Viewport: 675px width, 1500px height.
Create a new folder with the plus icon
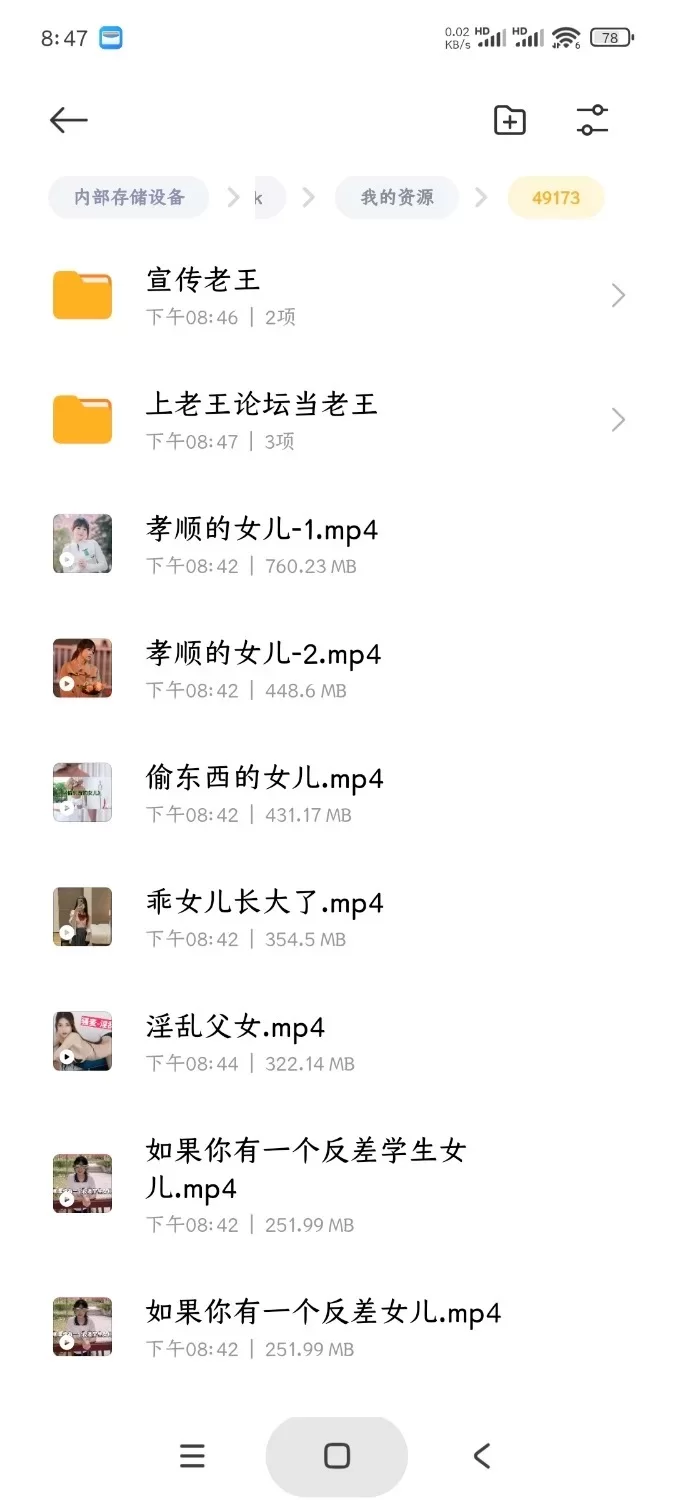pyautogui.click(x=510, y=120)
